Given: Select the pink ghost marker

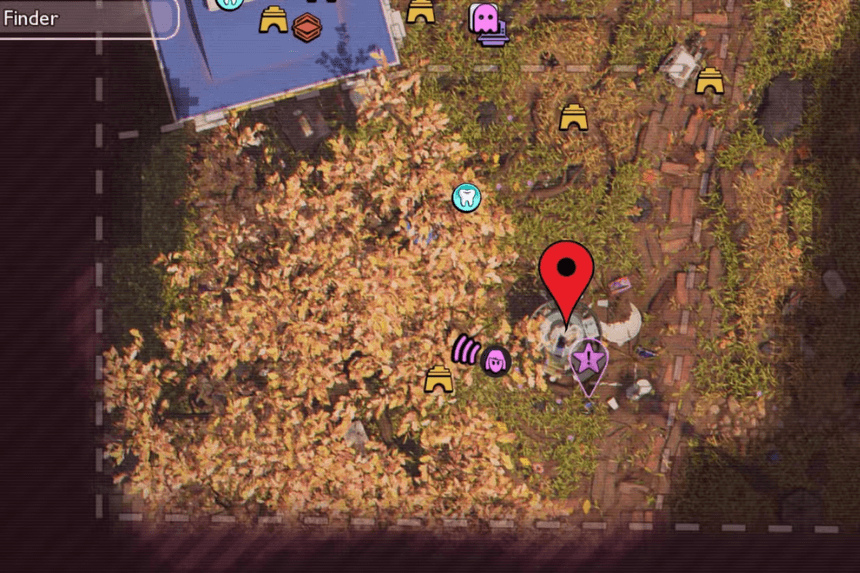Looking at the screenshot, I should [485, 18].
